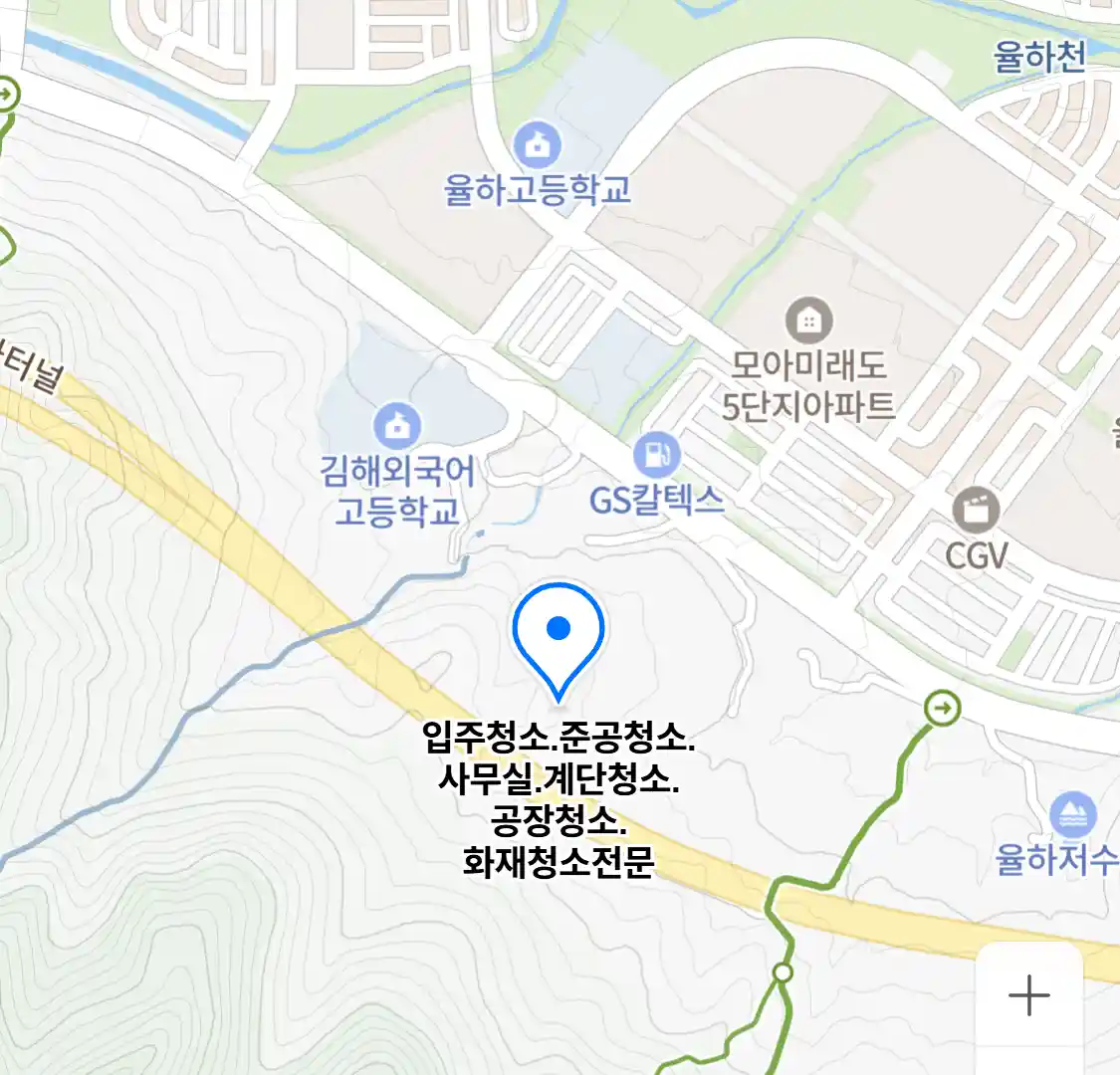
Task: Select the 김해외국어고등학교 school marker
Action: (397, 427)
